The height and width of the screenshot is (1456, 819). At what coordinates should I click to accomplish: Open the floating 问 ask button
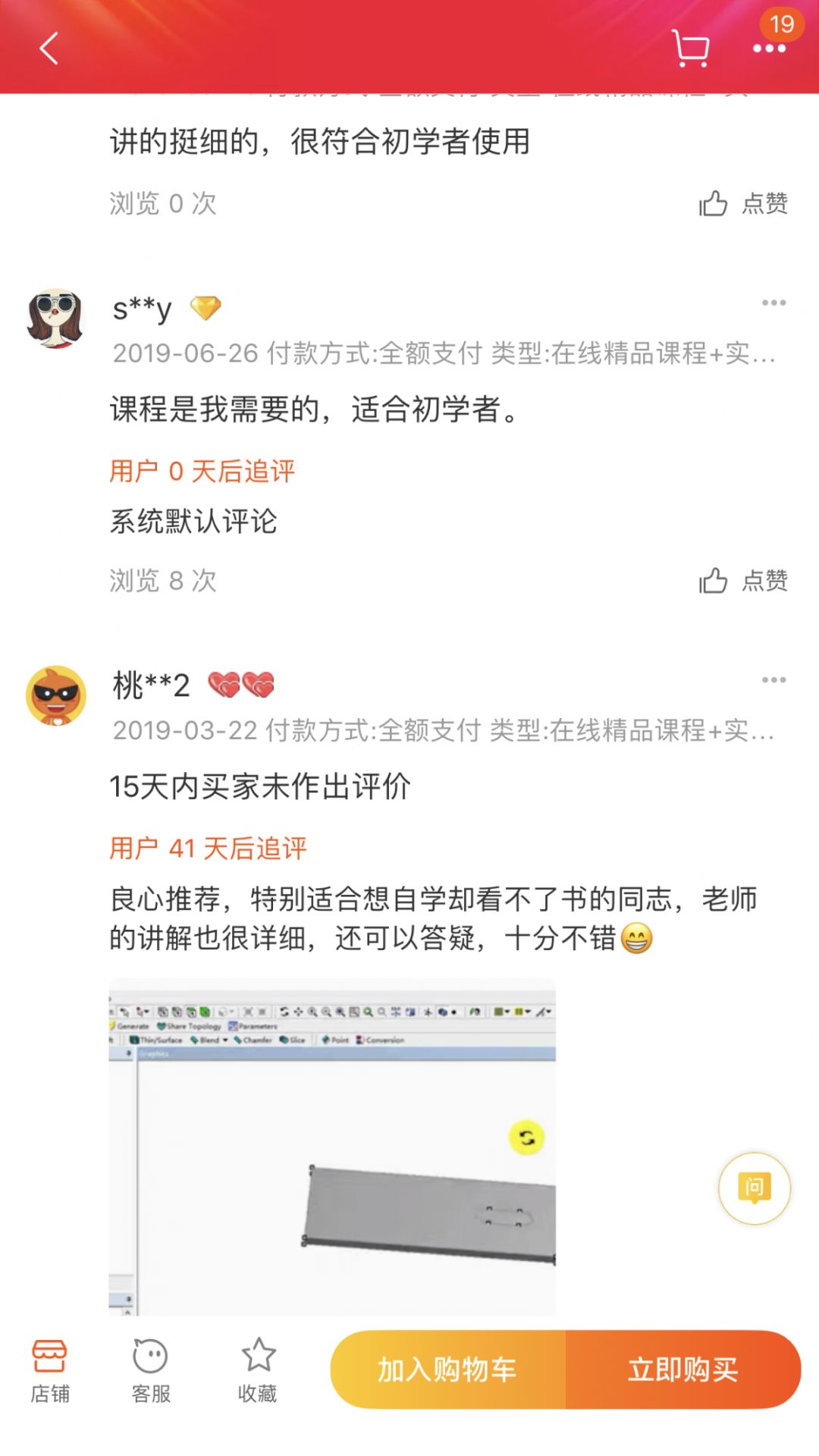click(754, 1188)
